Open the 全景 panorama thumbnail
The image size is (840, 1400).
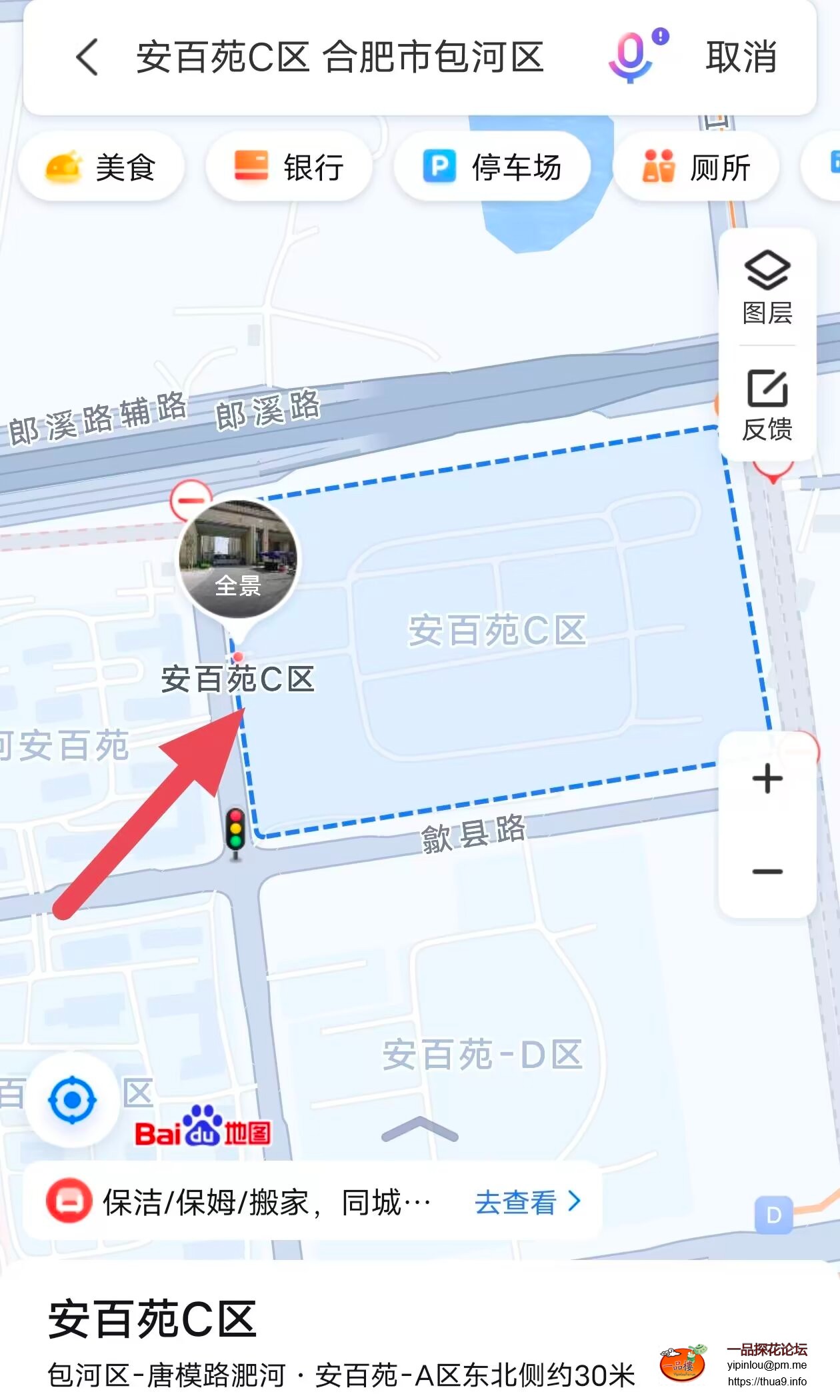click(238, 560)
